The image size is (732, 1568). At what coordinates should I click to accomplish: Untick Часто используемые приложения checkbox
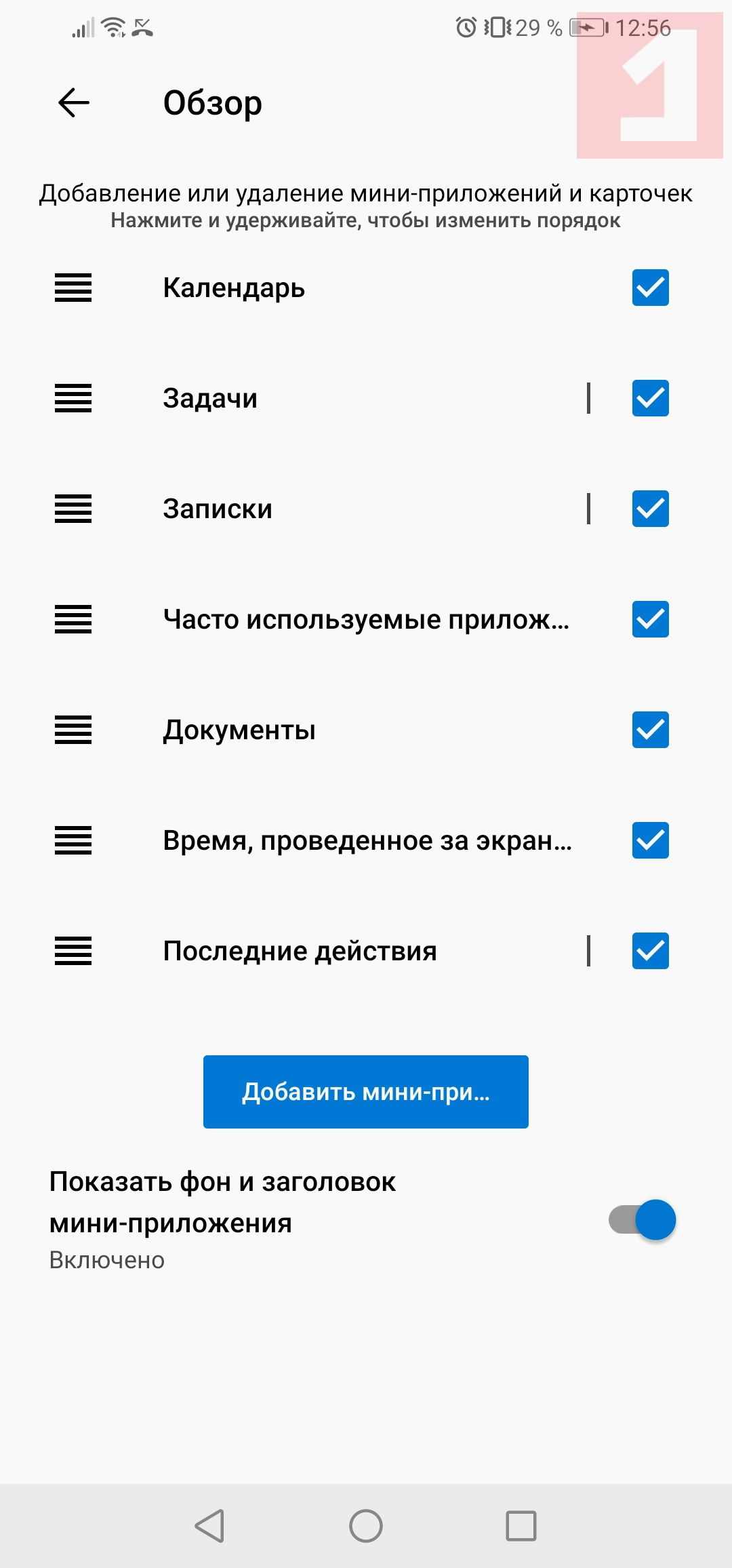click(x=650, y=619)
